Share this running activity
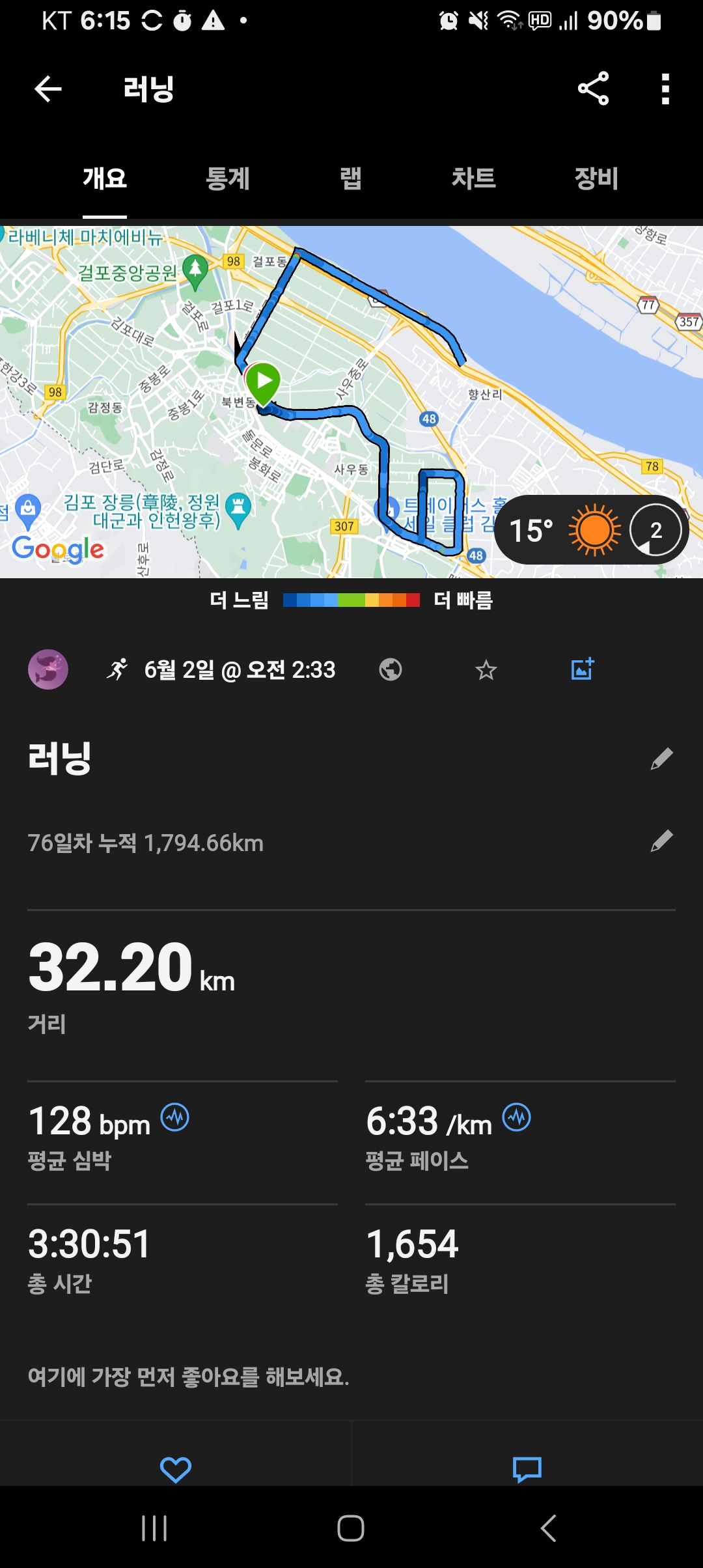 (593, 89)
